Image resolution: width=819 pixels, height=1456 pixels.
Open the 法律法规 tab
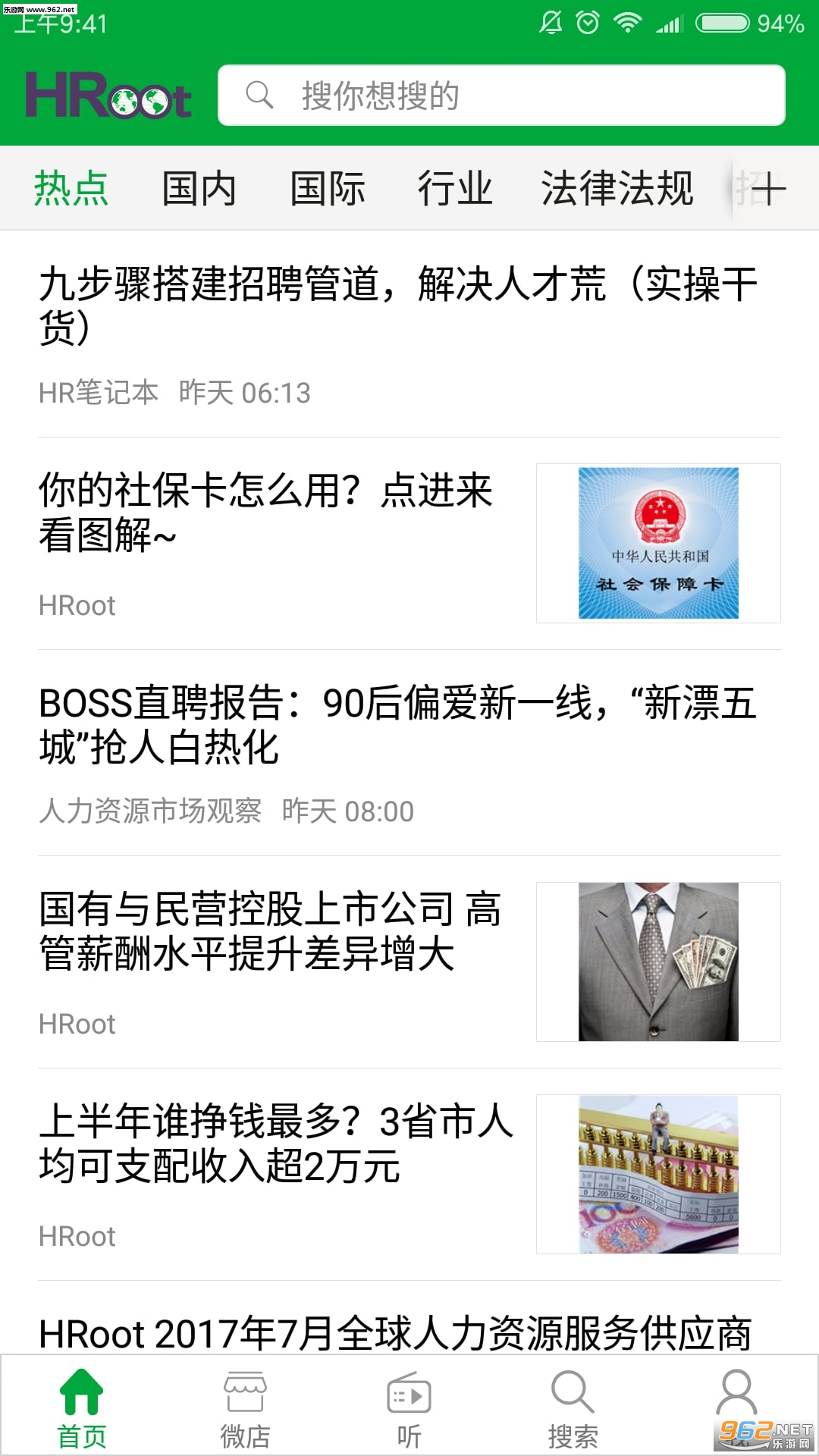click(617, 188)
